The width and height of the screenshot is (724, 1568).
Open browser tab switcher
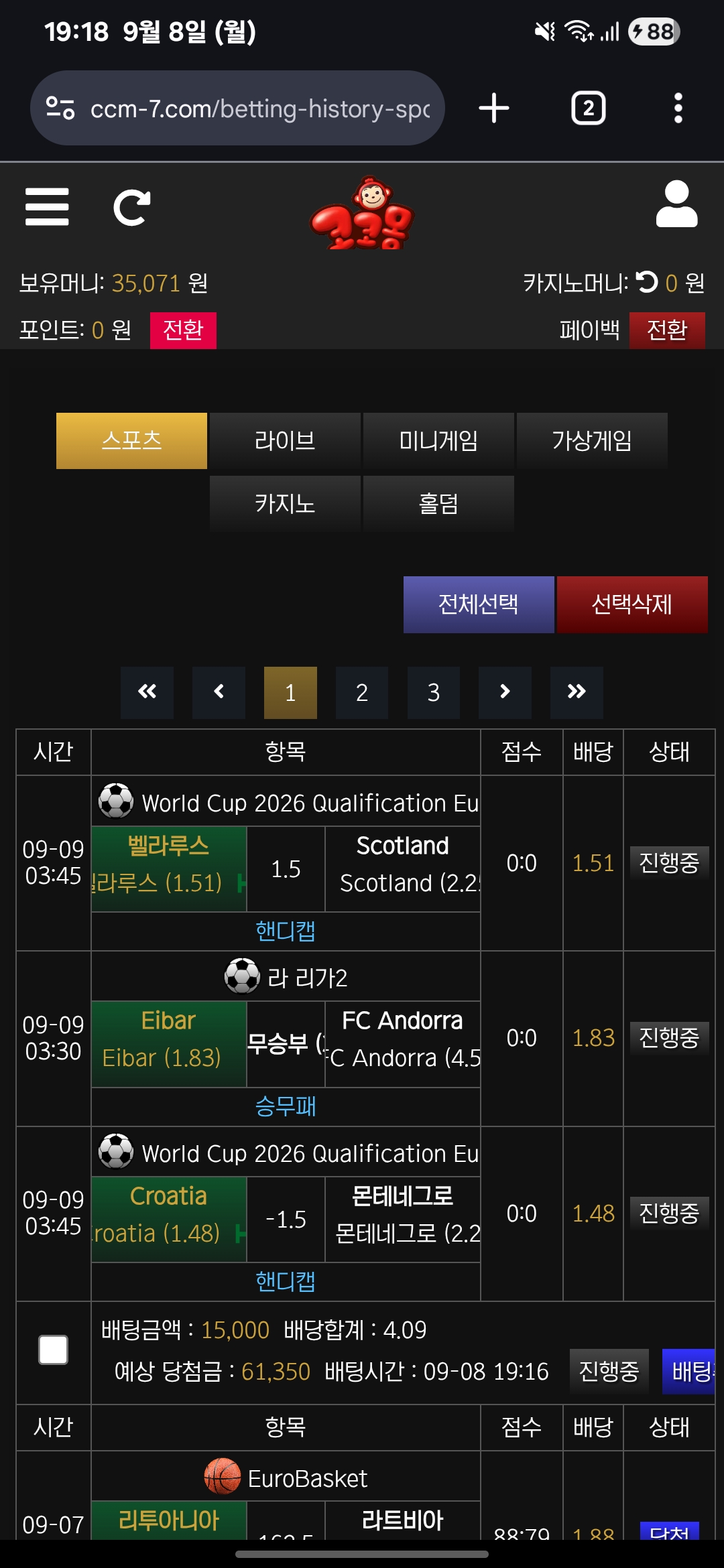[589, 108]
